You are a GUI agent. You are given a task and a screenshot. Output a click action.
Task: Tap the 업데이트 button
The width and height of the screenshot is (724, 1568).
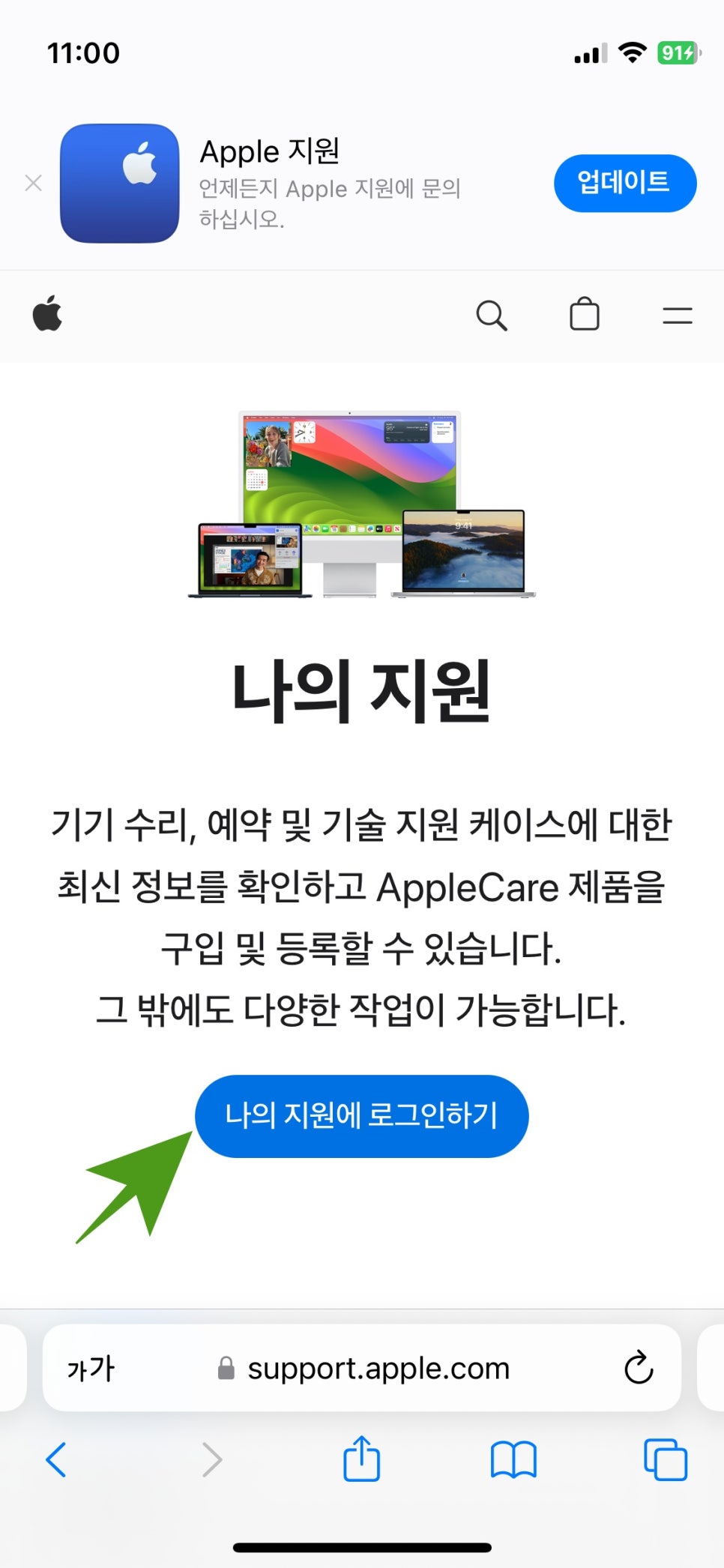tap(625, 183)
